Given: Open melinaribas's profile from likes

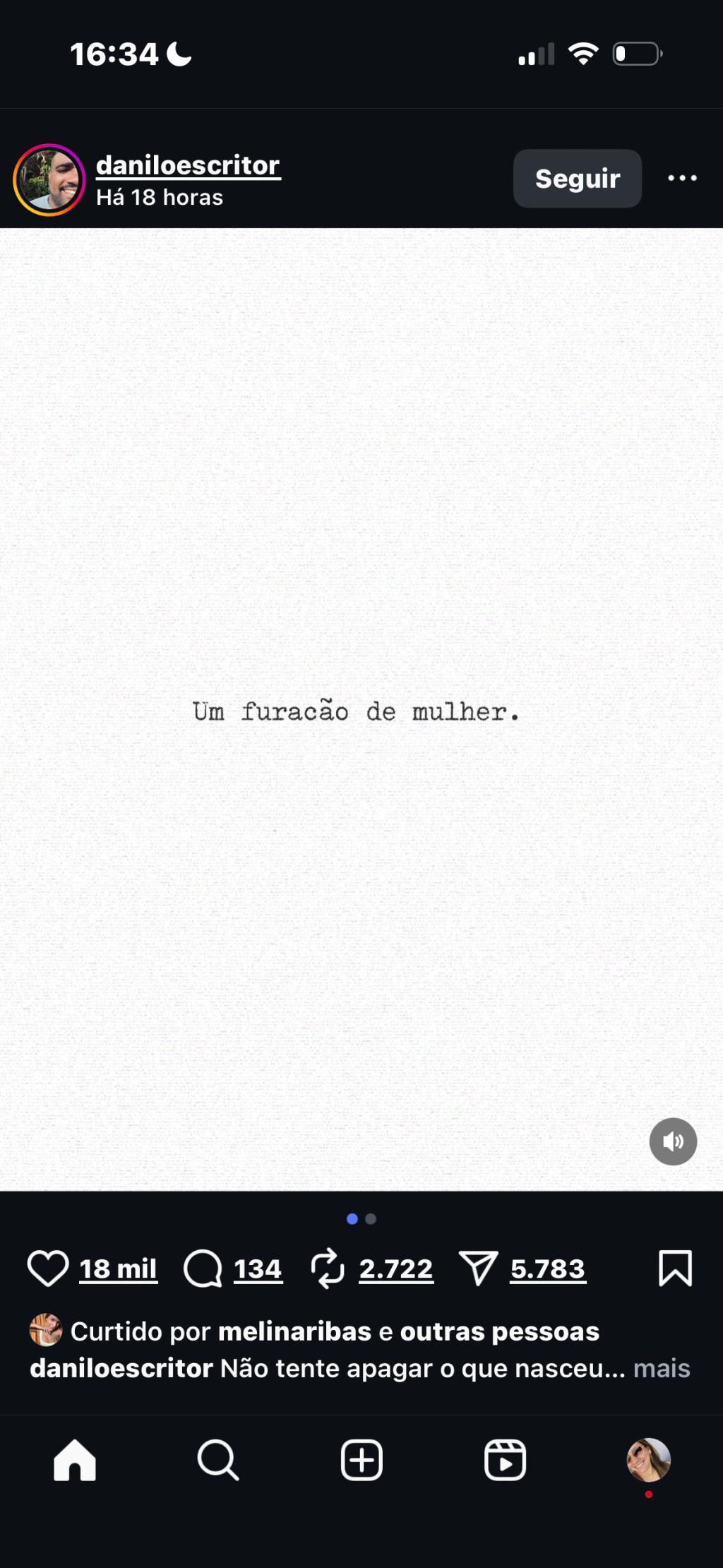Looking at the screenshot, I should [294, 1331].
